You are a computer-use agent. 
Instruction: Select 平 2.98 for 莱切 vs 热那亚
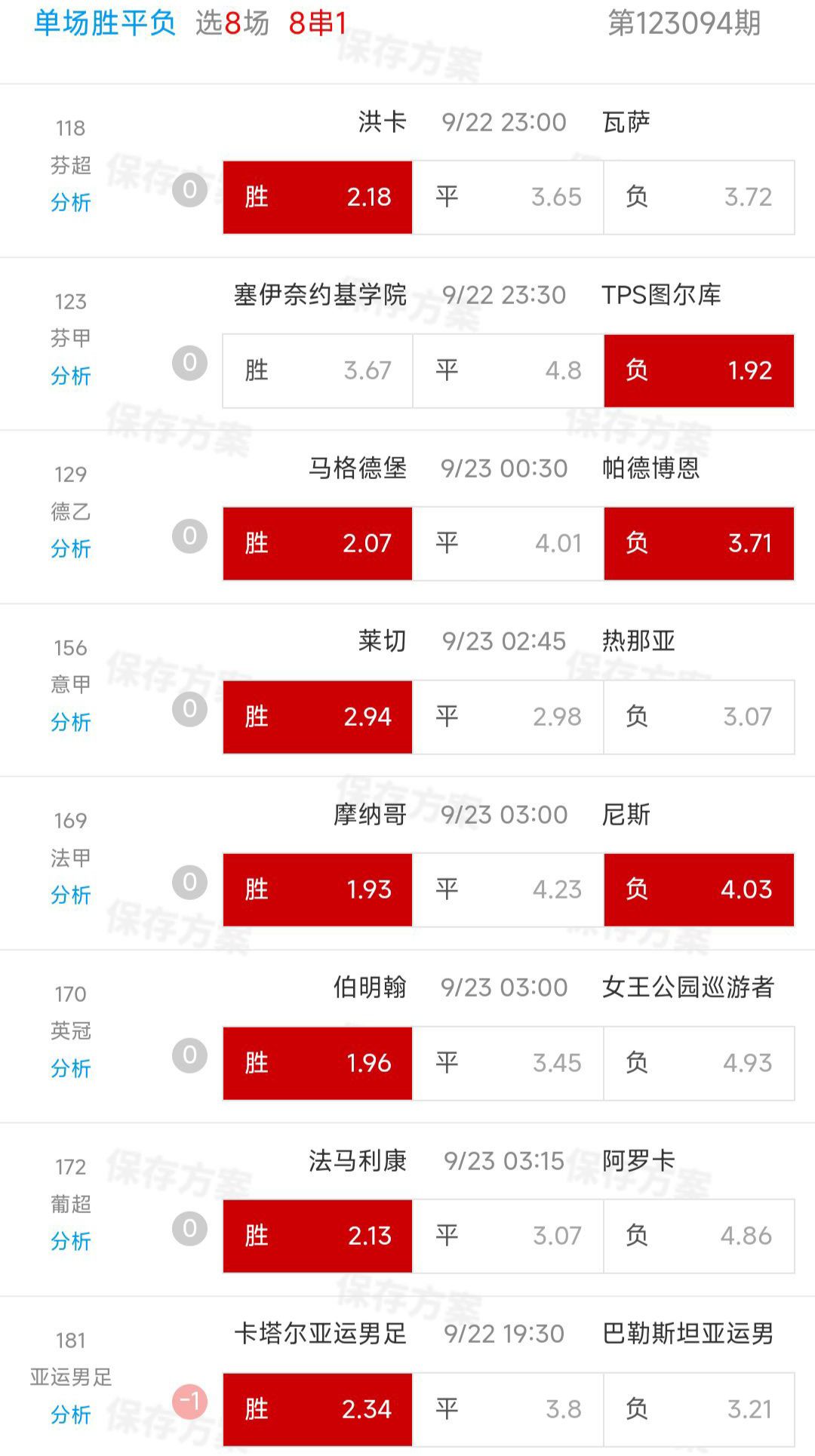tap(508, 717)
